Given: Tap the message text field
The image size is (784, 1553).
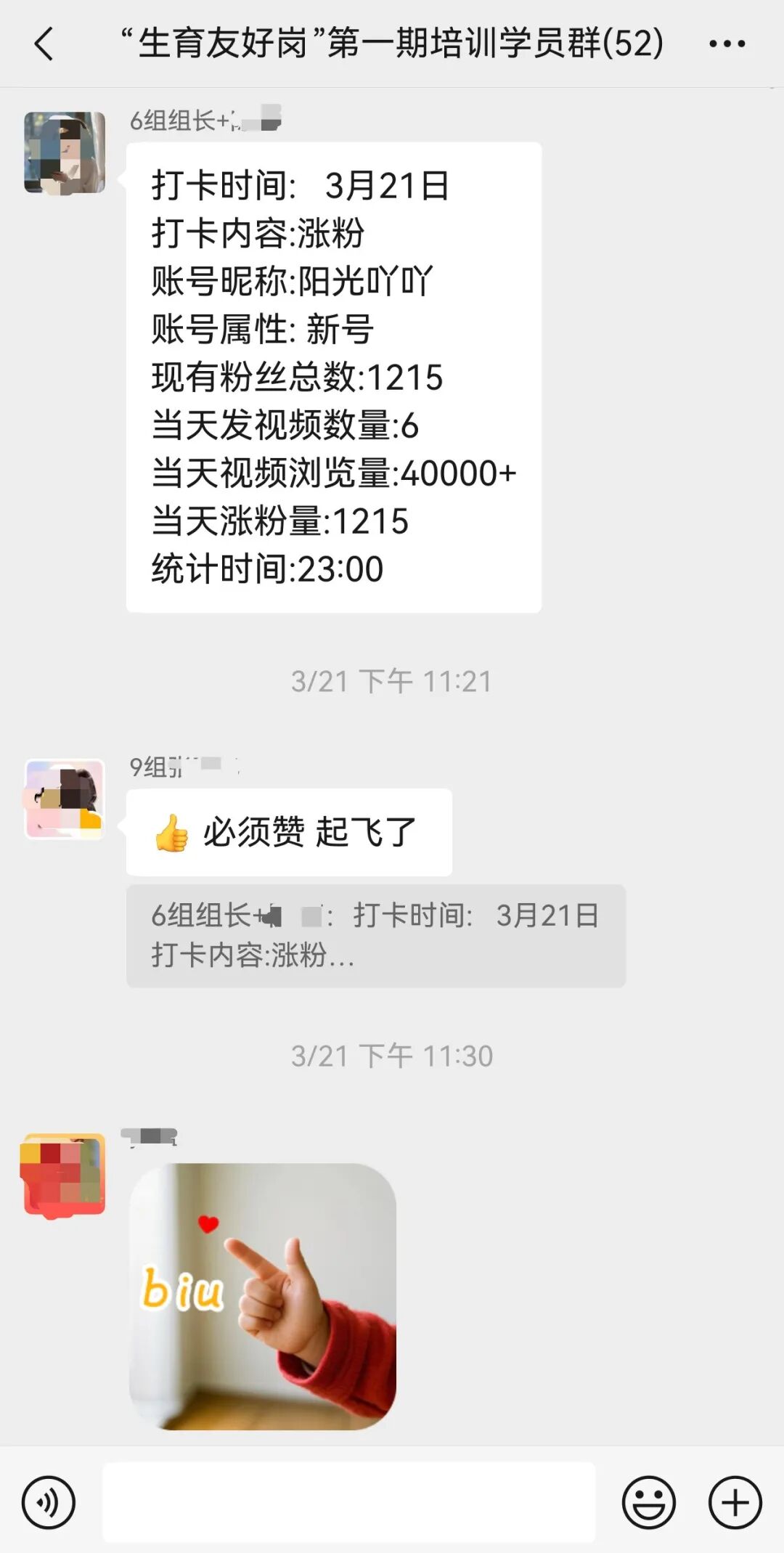Looking at the screenshot, I should pos(348,1502).
